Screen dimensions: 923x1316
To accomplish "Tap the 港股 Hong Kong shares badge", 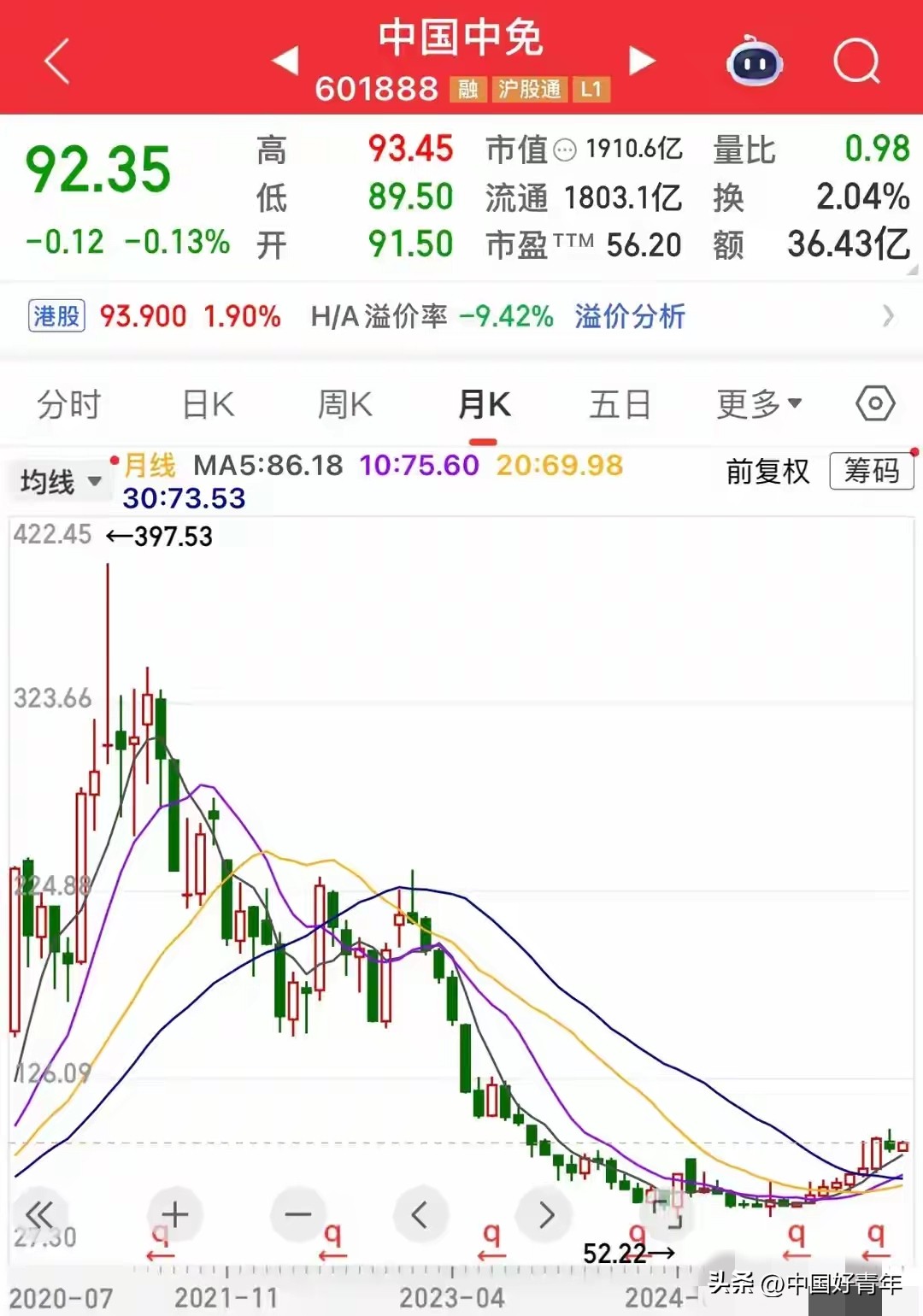I will [56, 316].
